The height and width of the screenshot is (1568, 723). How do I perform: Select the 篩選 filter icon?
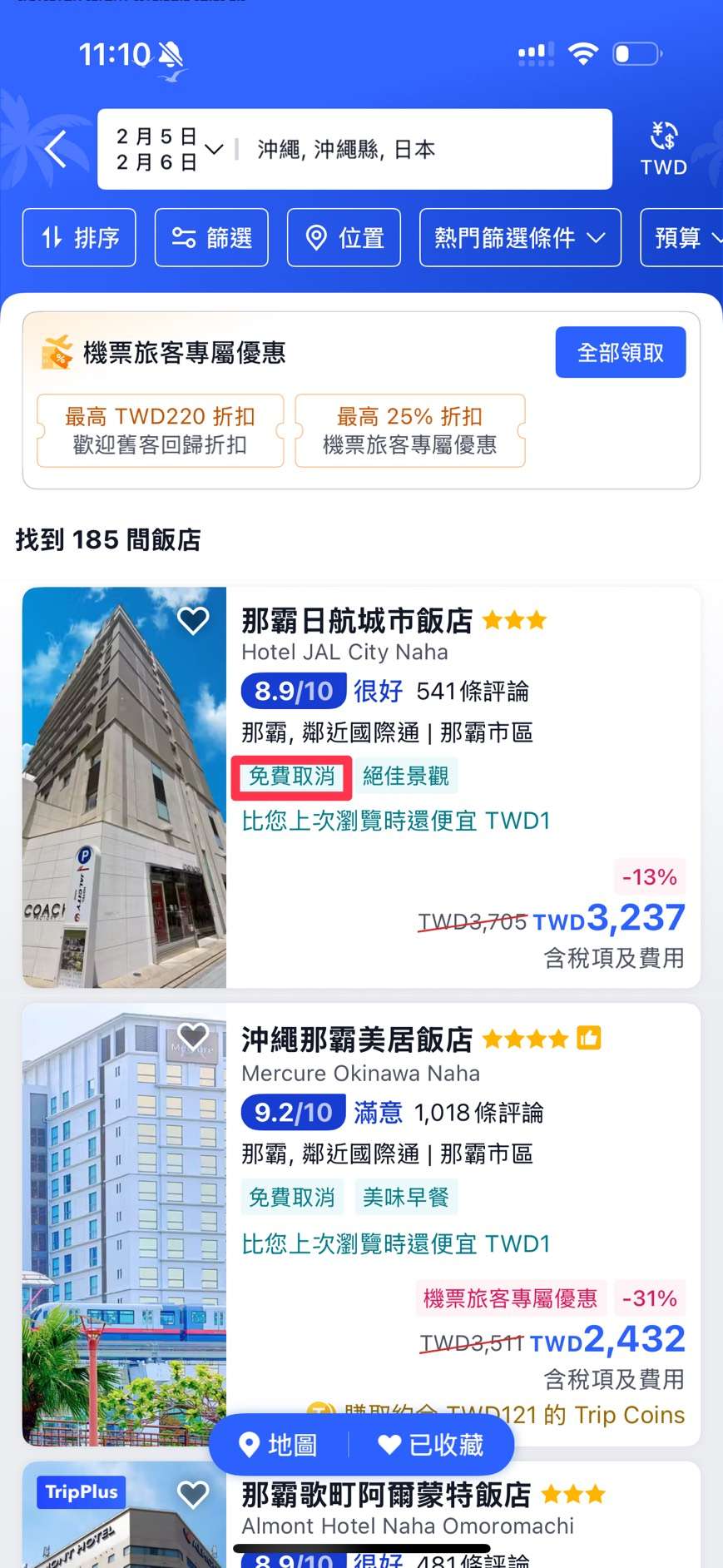click(185, 238)
